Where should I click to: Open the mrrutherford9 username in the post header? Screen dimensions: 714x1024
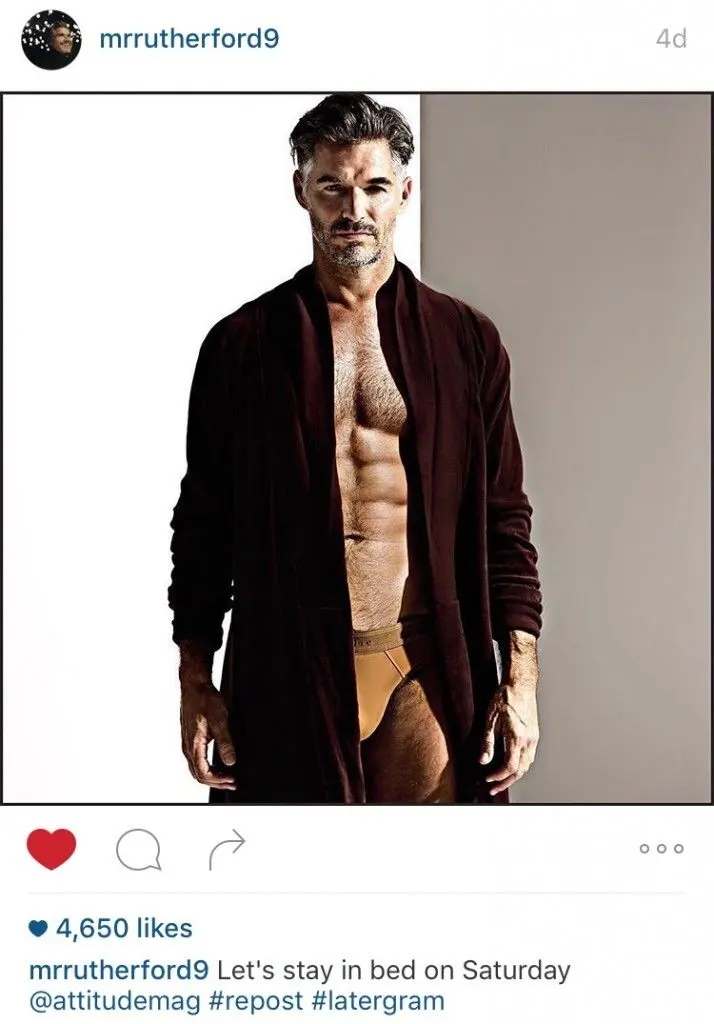coord(189,40)
